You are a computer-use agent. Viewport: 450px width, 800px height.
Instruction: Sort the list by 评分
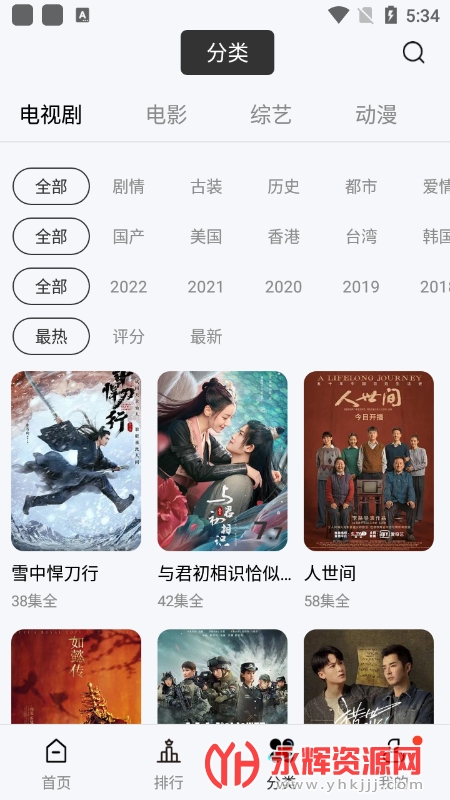click(x=128, y=337)
